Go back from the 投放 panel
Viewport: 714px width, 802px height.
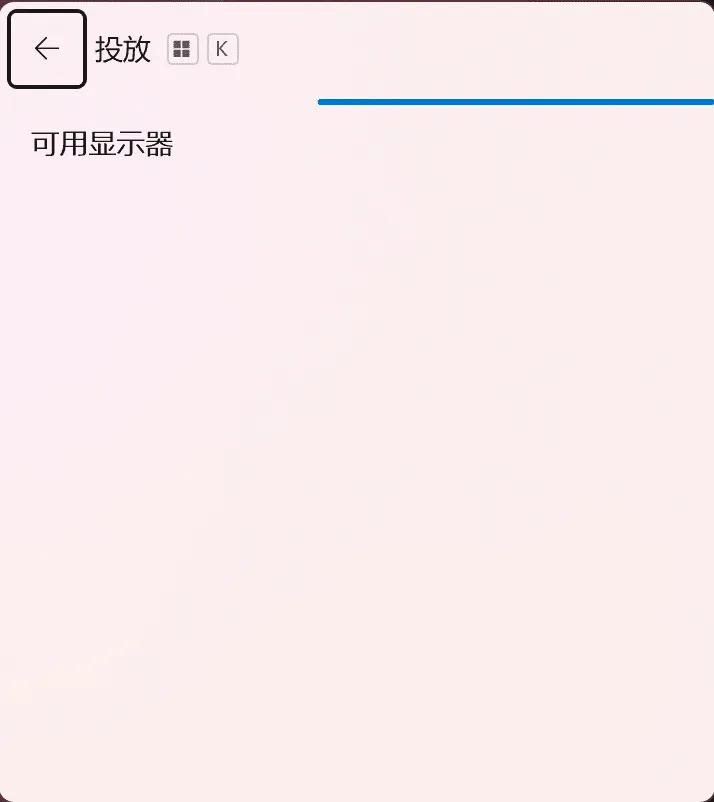coord(46,49)
